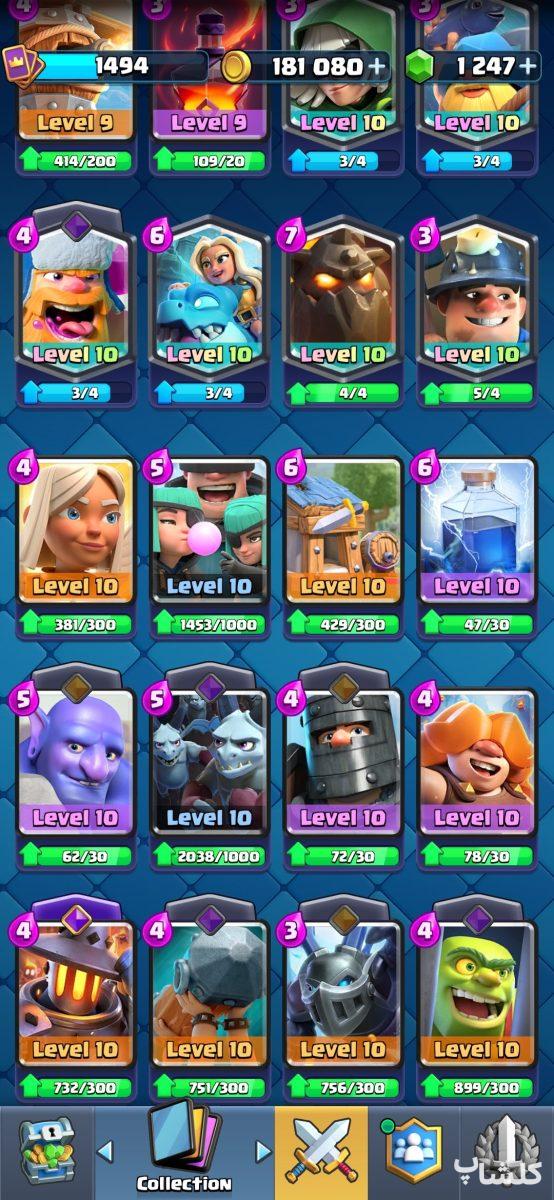Image resolution: width=554 pixels, height=1200 pixels.
Task: Open the hut building card with 429/300
Action: (x=342, y=547)
